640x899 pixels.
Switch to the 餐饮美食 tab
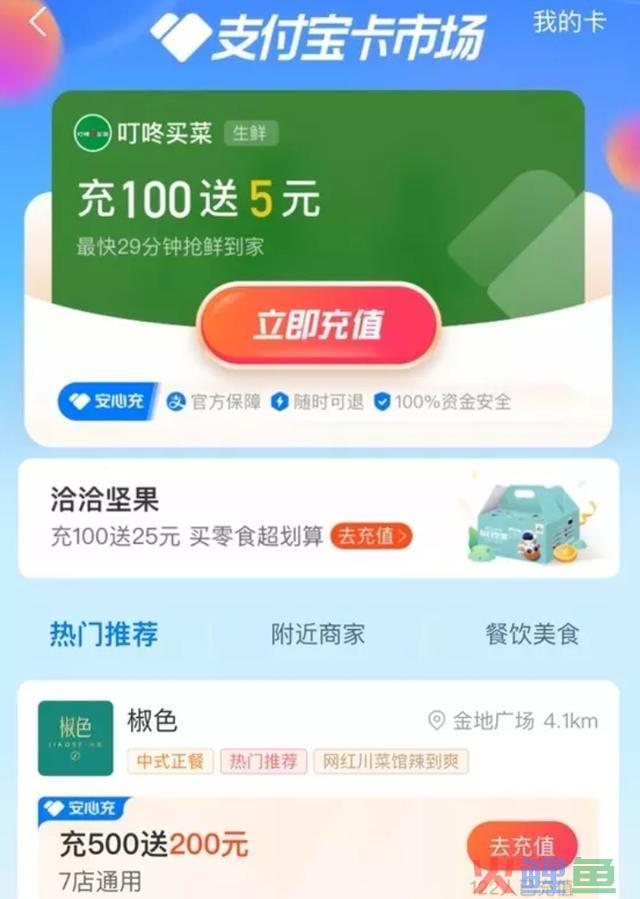tap(532, 634)
